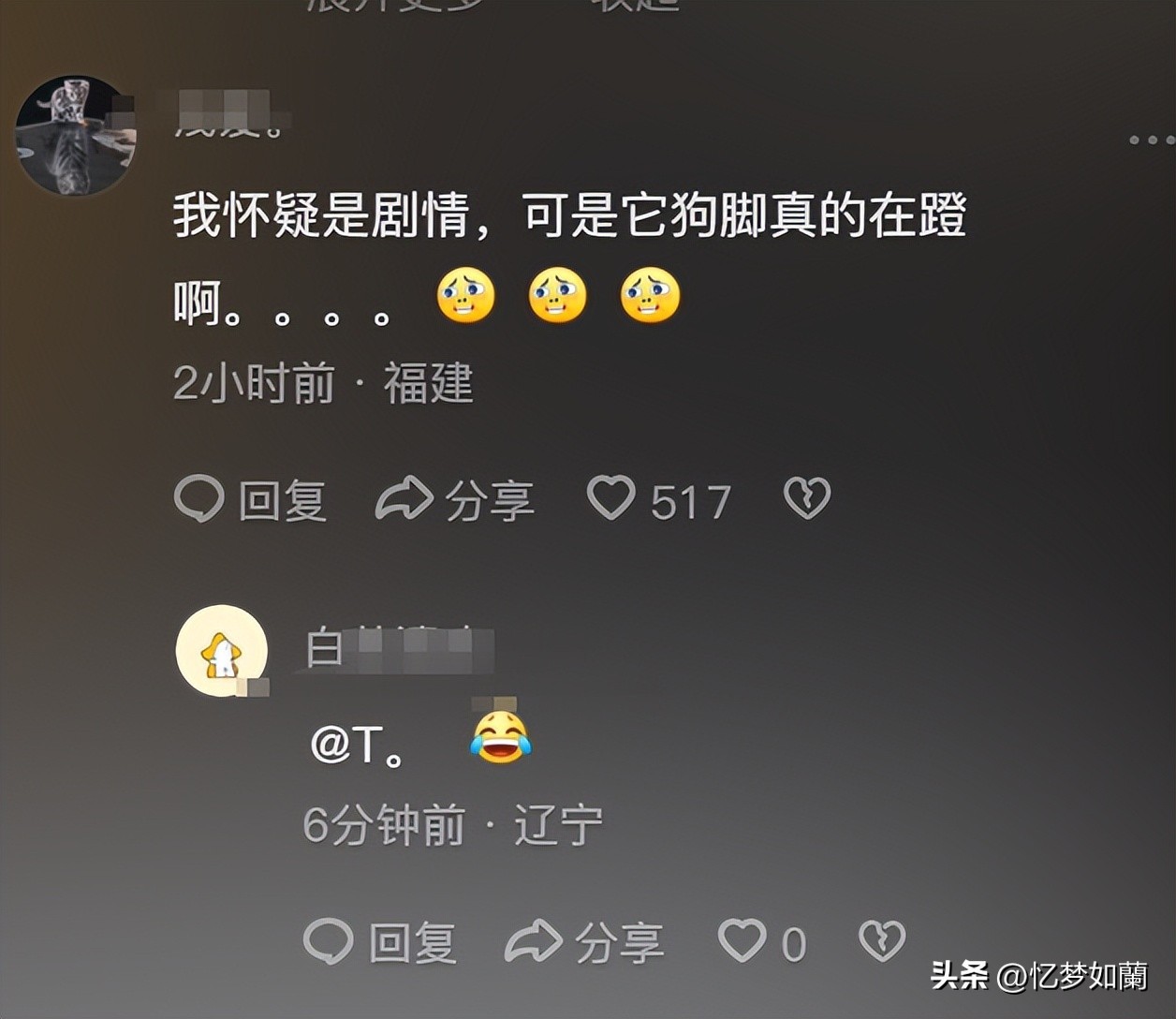Like the reply with 0 likes
Screen dimensions: 1176x1019
click(742, 941)
